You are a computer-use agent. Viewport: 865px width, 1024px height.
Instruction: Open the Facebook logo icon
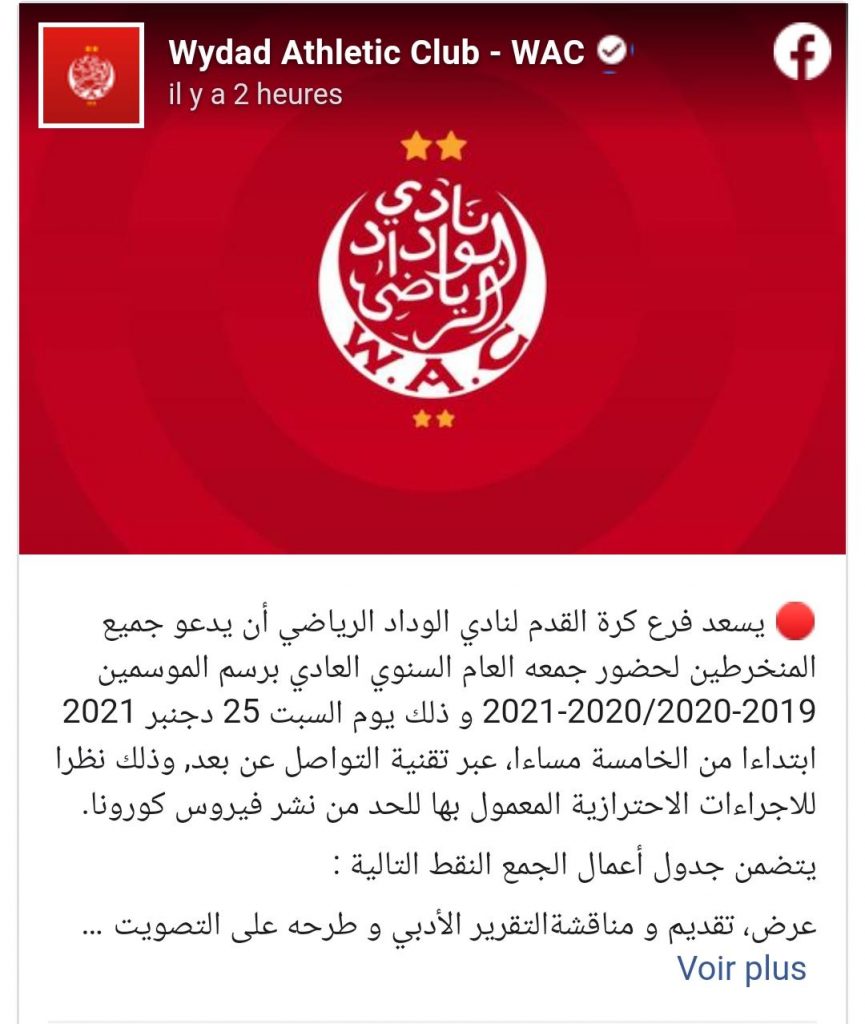(802, 52)
